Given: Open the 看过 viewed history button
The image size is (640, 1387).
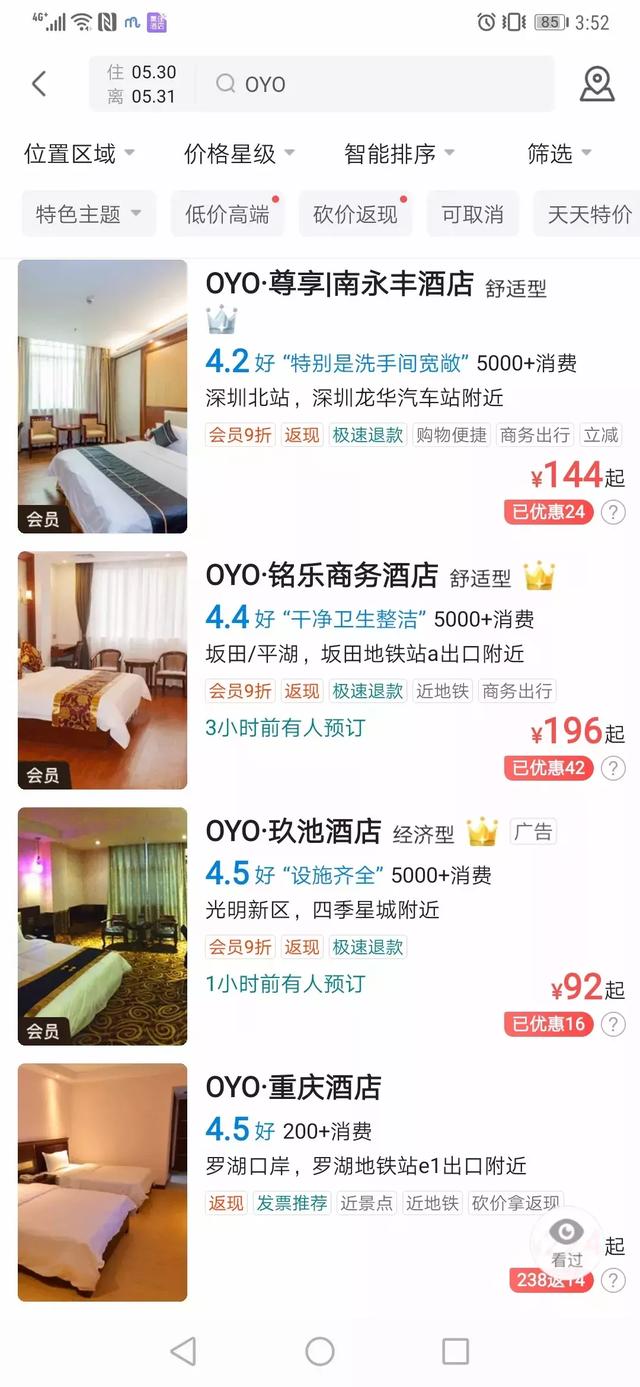Looking at the screenshot, I should click(567, 1241).
